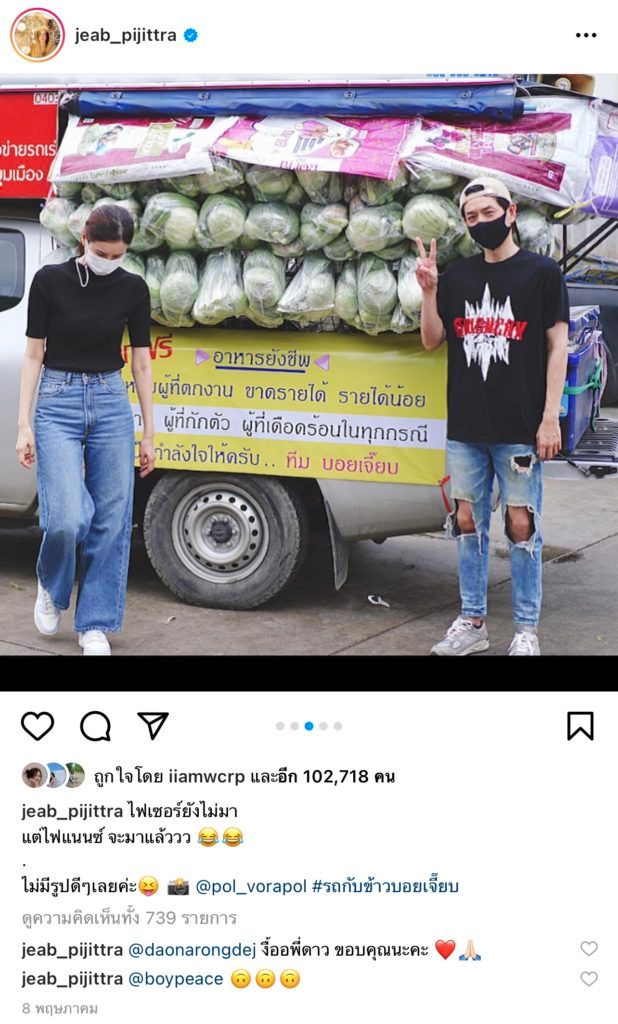Open the three-dot overflow menu
Viewport: 618px width, 1024px height.
[586, 35]
